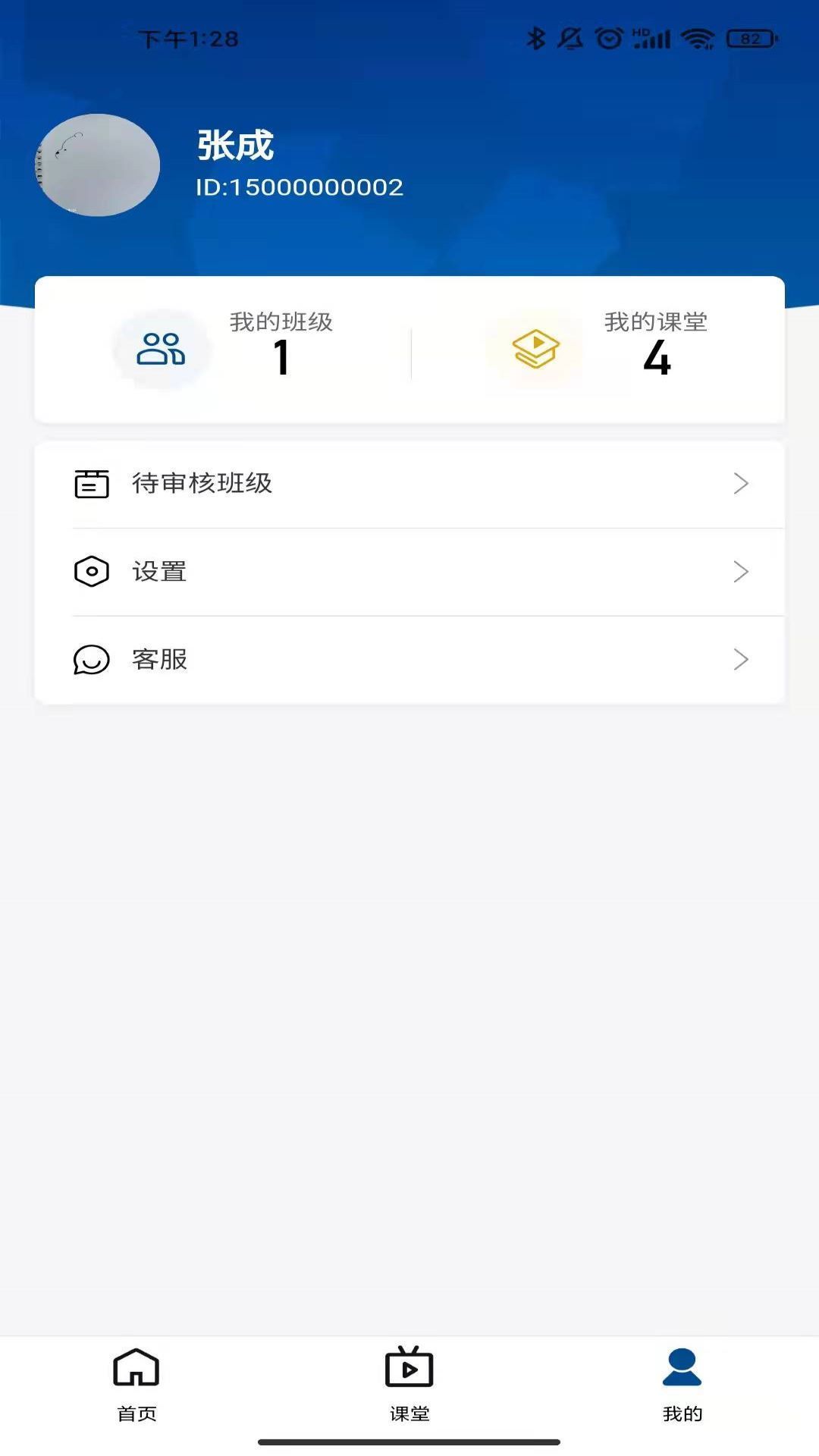Open the 待审核班级 row
This screenshot has height=1456, width=819.
(409, 484)
